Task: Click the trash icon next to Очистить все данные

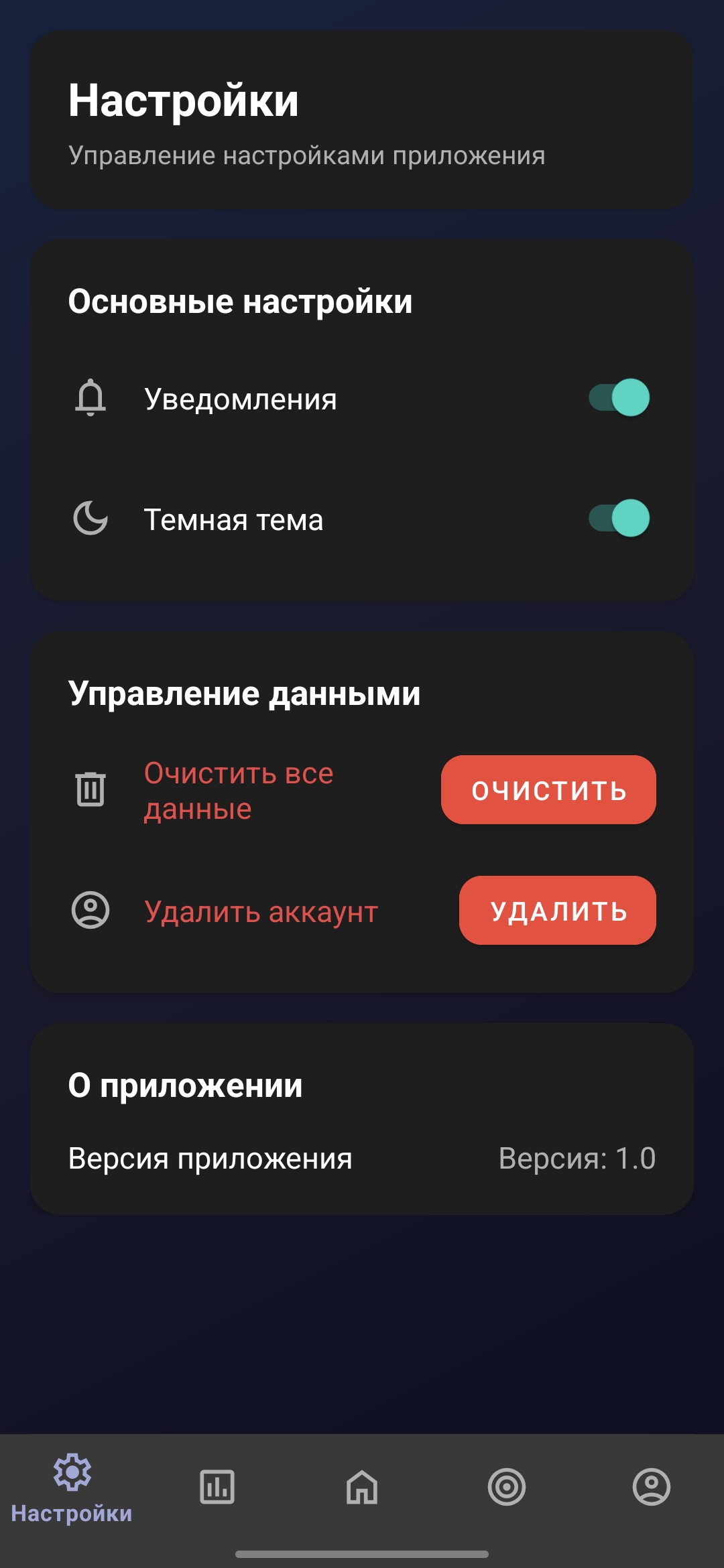Action: coord(90,789)
